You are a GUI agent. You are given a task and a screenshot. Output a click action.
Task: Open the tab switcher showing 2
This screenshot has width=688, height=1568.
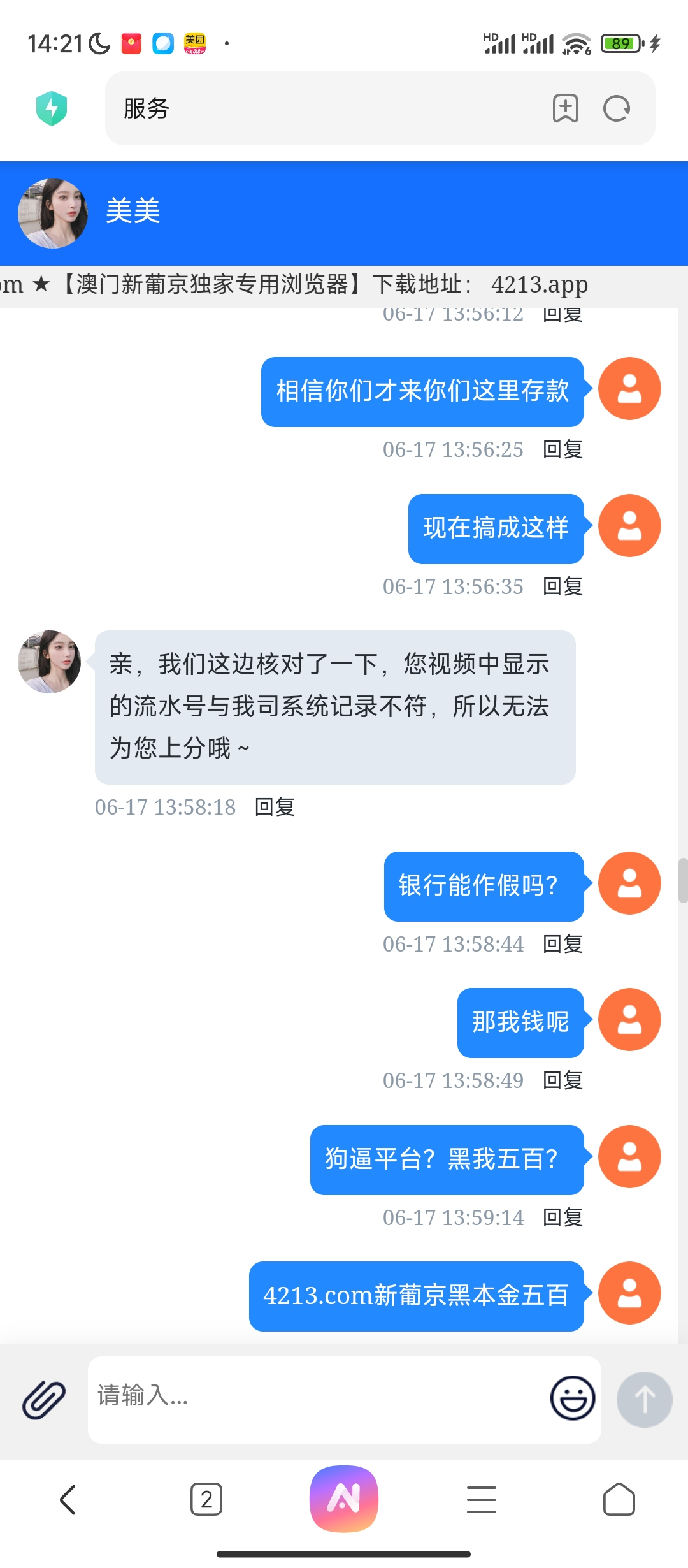[206, 1499]
